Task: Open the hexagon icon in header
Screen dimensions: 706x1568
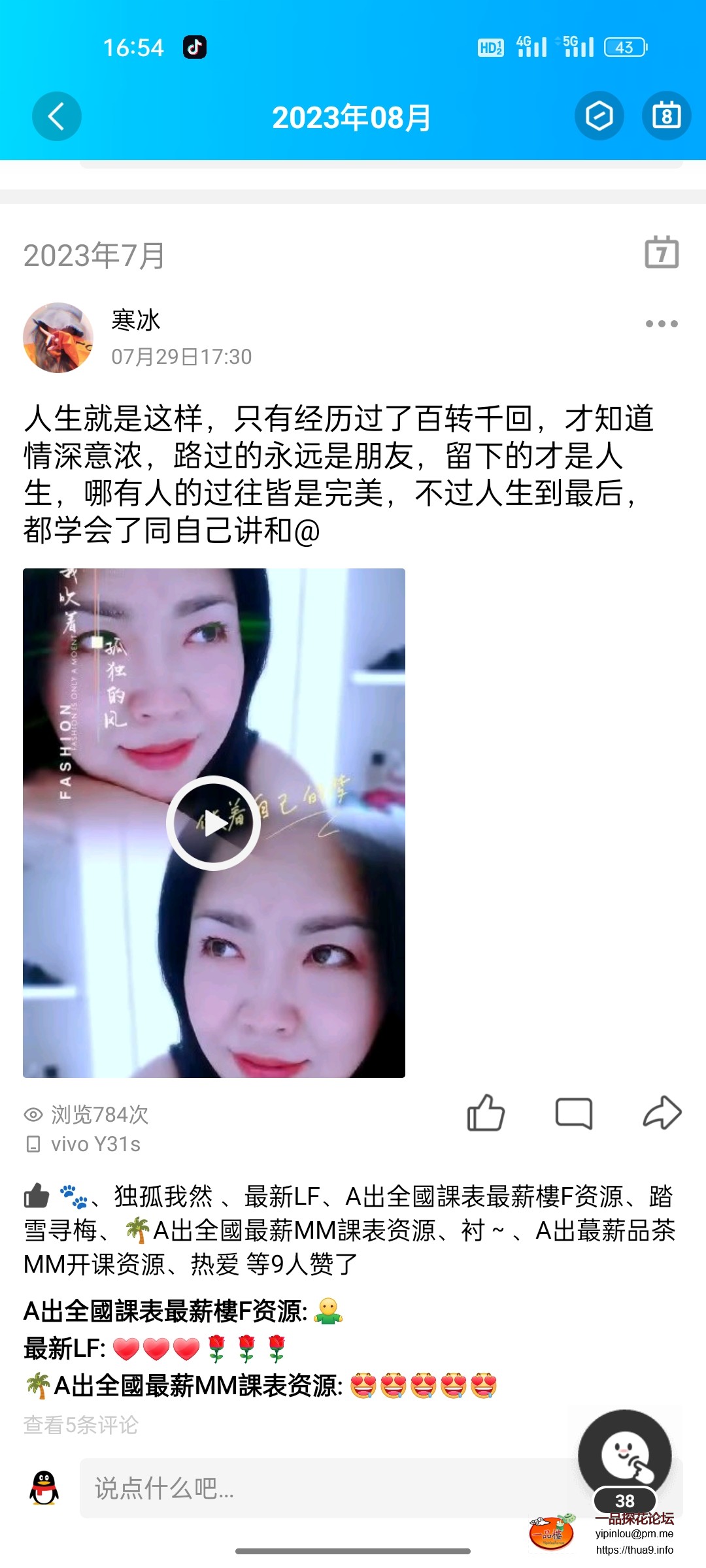Action: [599, 116]
